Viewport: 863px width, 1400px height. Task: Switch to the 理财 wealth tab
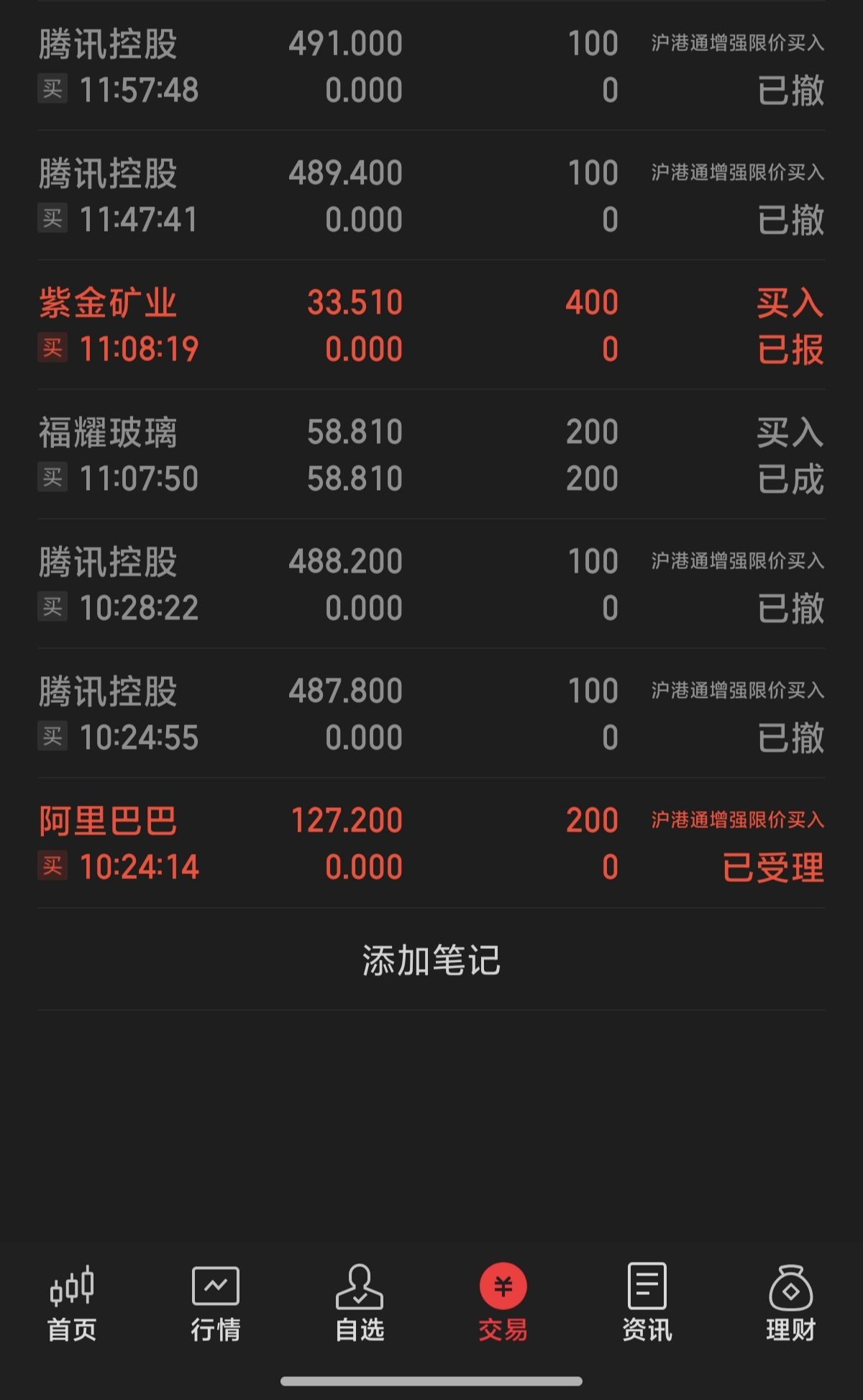click(791, 1304)
